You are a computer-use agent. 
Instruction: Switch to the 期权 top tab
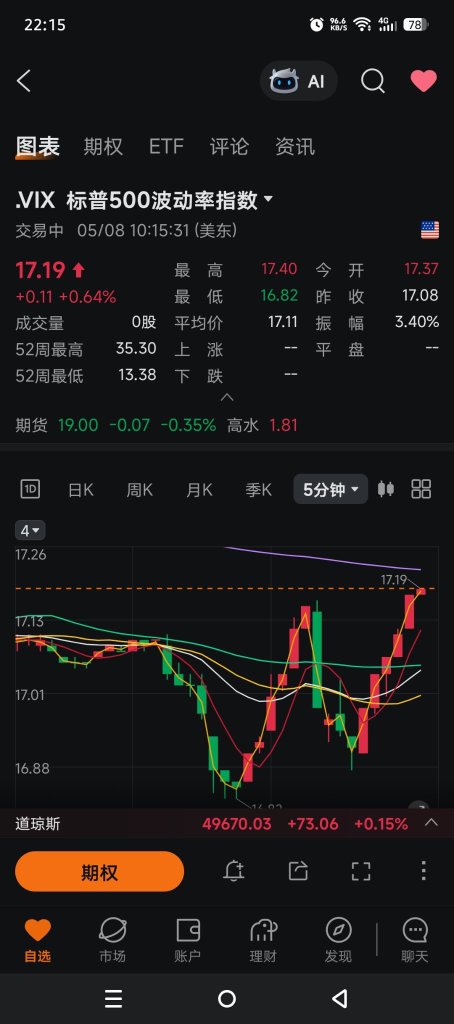(103, 146)
